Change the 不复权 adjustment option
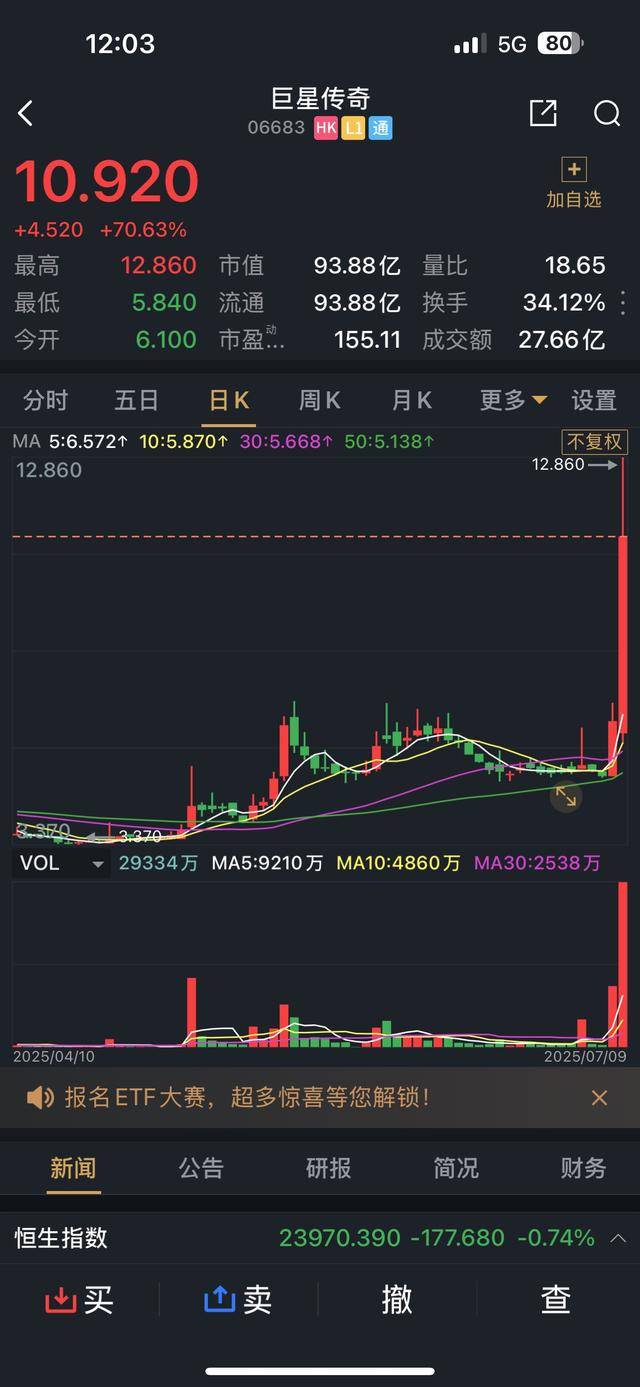 pos(594,441)
